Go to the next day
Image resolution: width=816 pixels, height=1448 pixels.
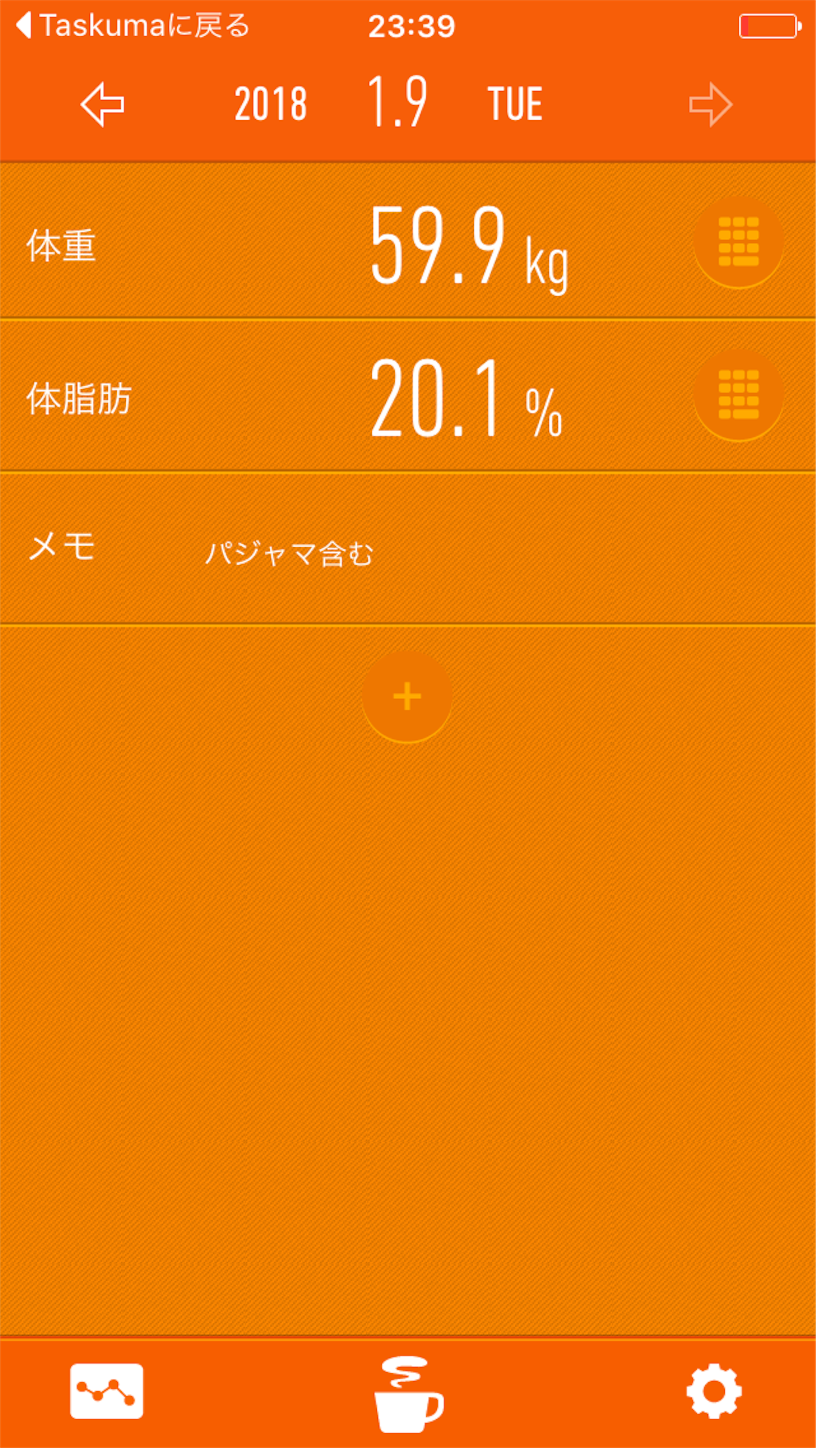[711, 104]
